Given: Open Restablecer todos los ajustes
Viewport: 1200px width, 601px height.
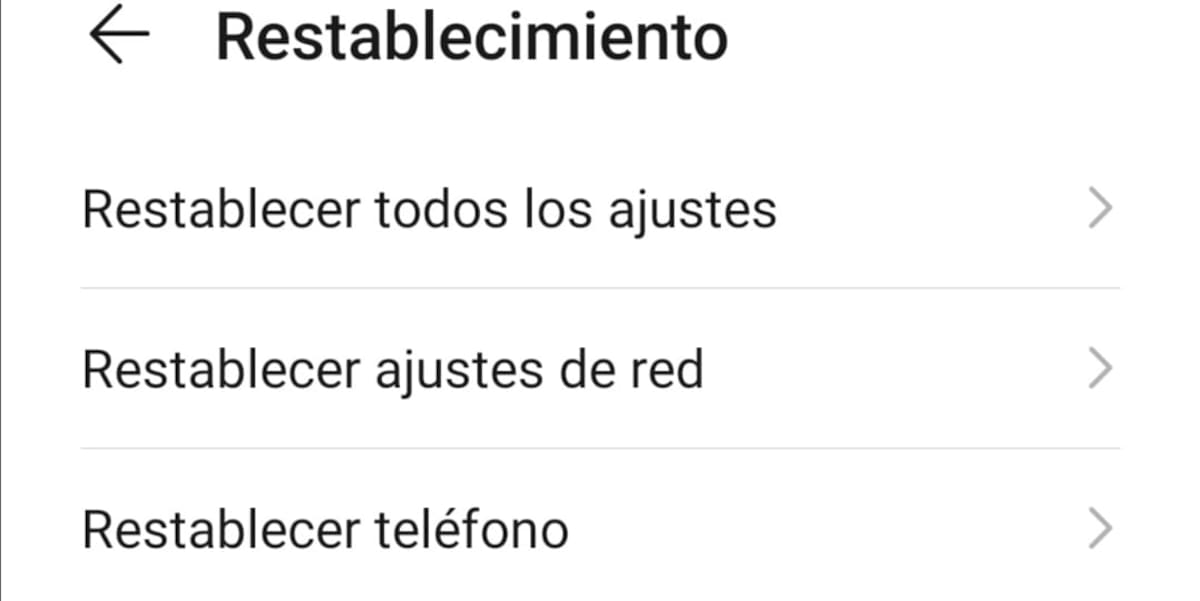Looking at the screenshot, I should [430, 210].
